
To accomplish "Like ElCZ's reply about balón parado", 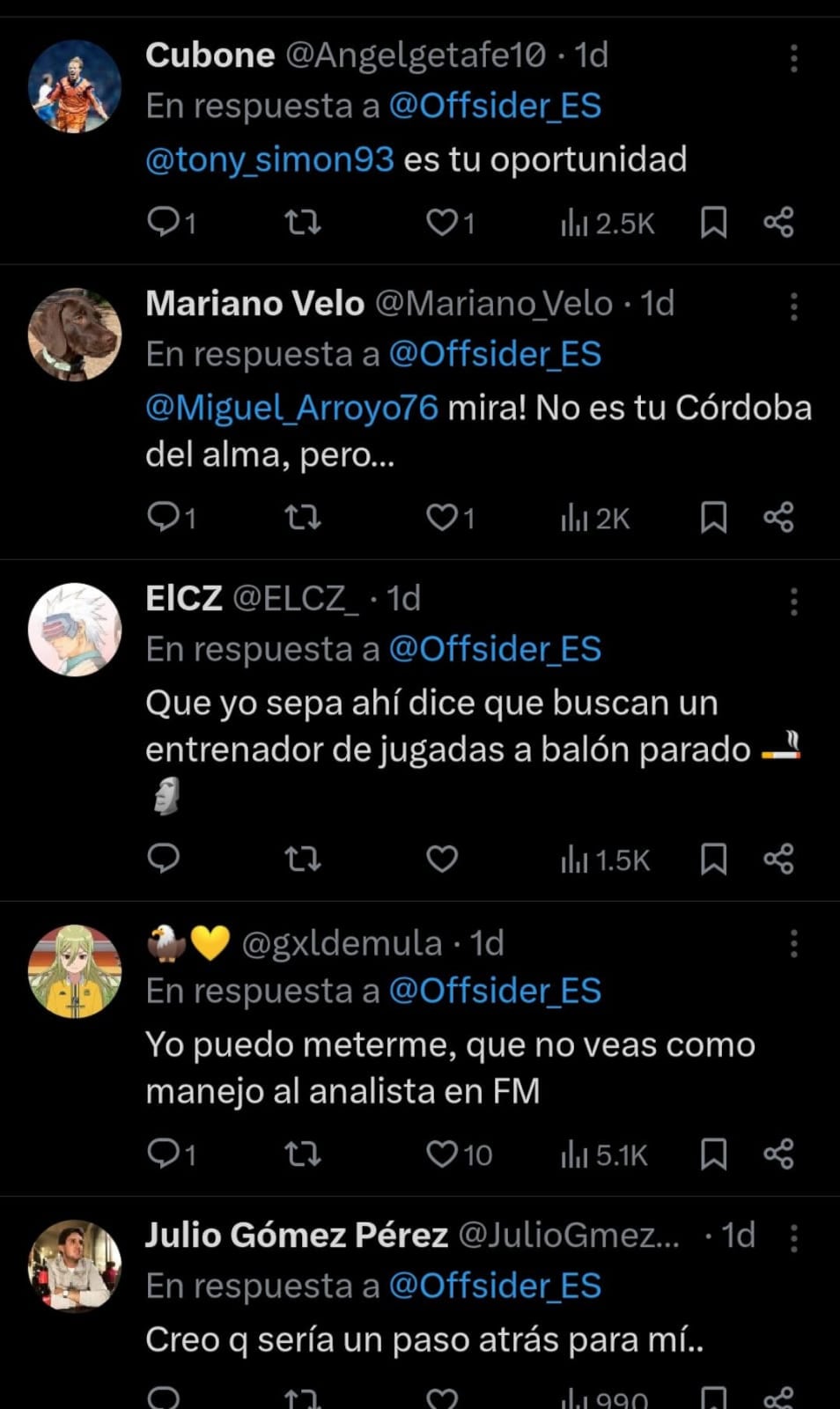I will 441,858.
